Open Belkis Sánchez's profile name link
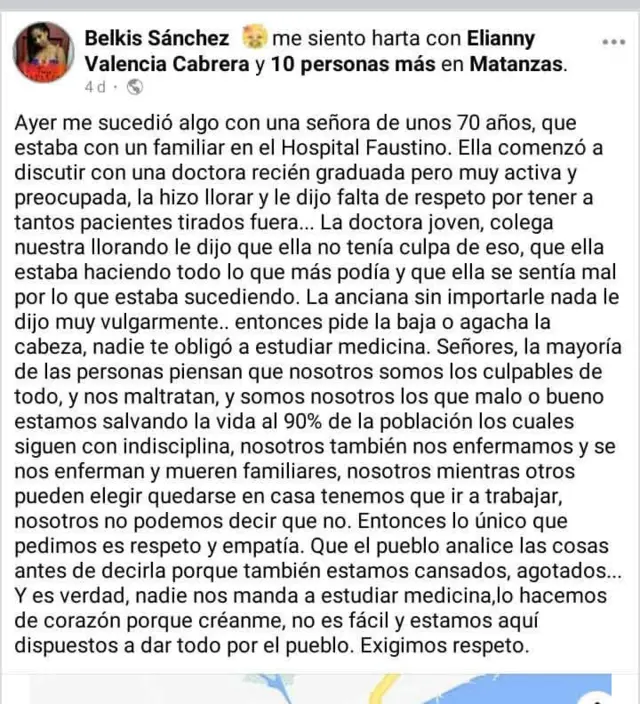This screenshot has height=704, width=640. pos(156,39)
